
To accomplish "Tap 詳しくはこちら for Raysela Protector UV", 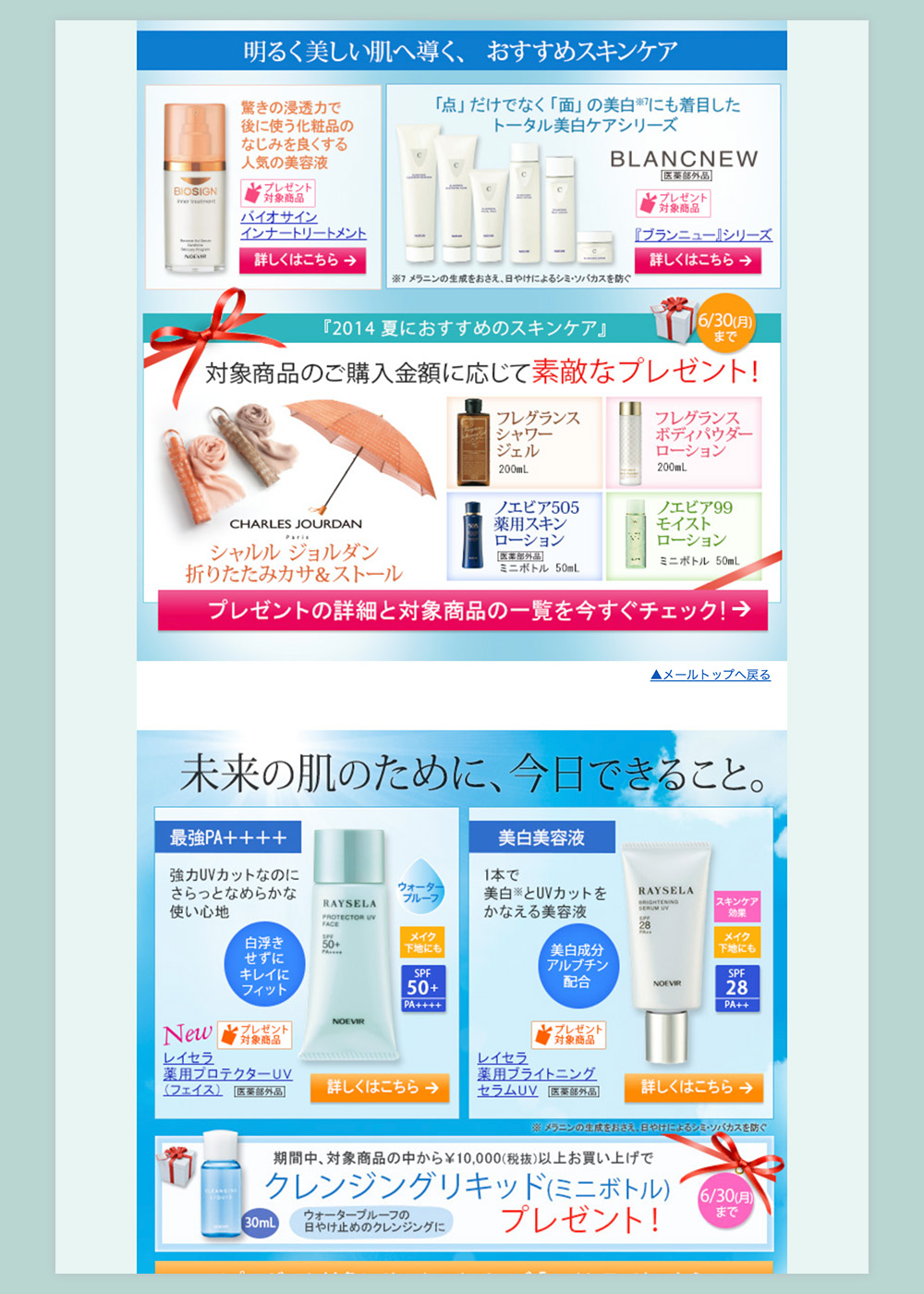I will coord(381,1088).
